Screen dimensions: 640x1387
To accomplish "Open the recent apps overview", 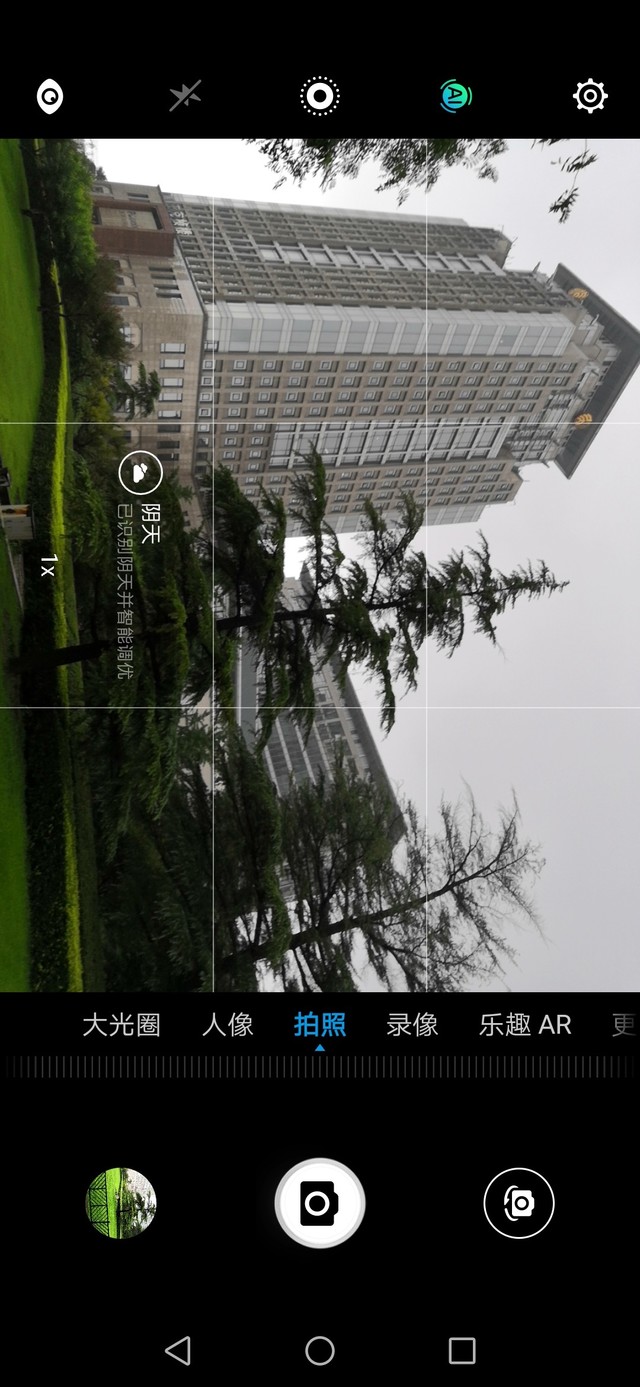I will (x=462, y=1351).
